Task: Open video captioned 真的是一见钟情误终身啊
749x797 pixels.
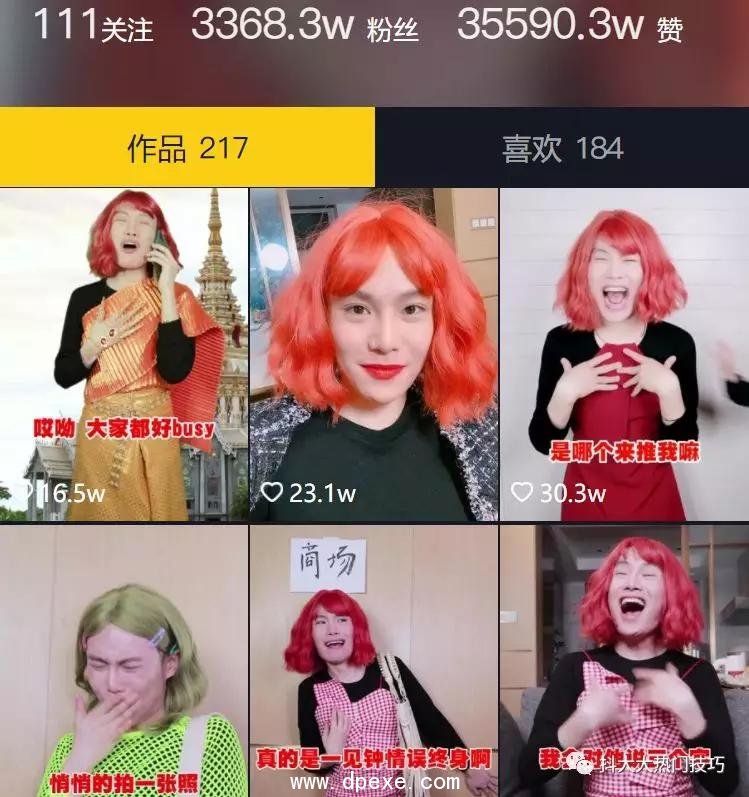Action: point(373,662)
